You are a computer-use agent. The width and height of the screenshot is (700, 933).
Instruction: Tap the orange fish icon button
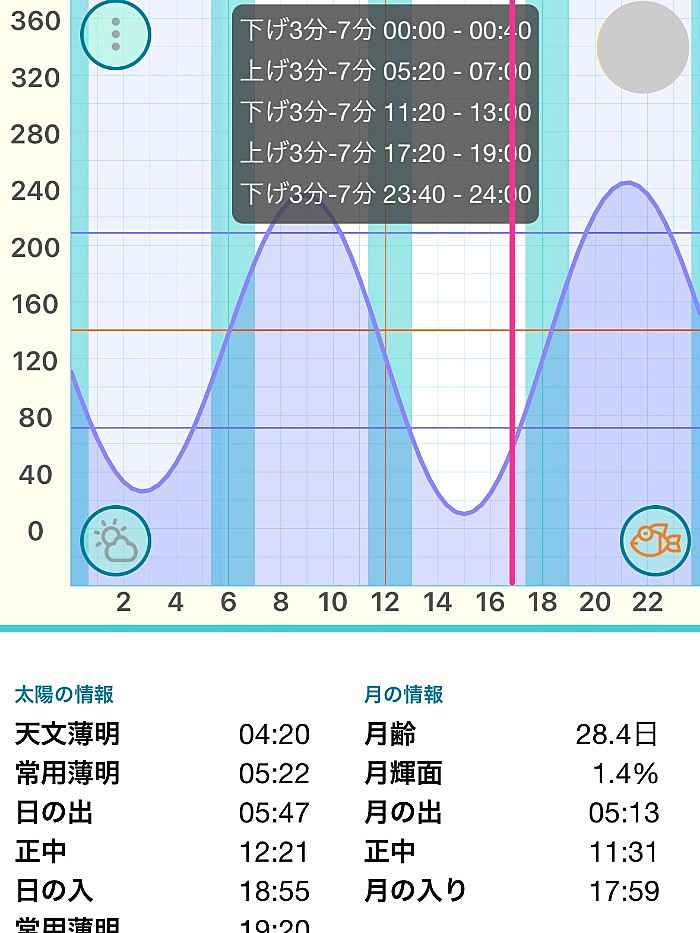pyautogui.click(x=655, y=541)
